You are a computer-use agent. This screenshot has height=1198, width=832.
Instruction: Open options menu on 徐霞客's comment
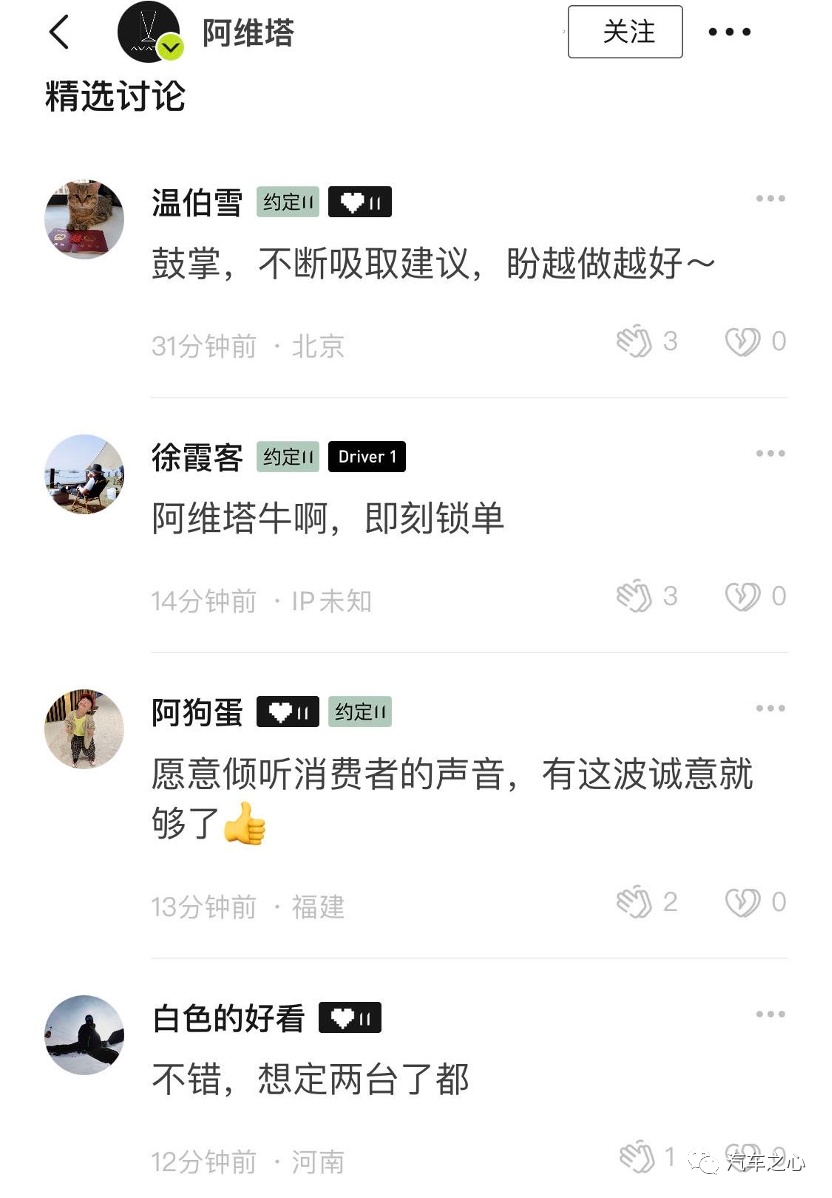pyautogui.click(x=770, y=454)
